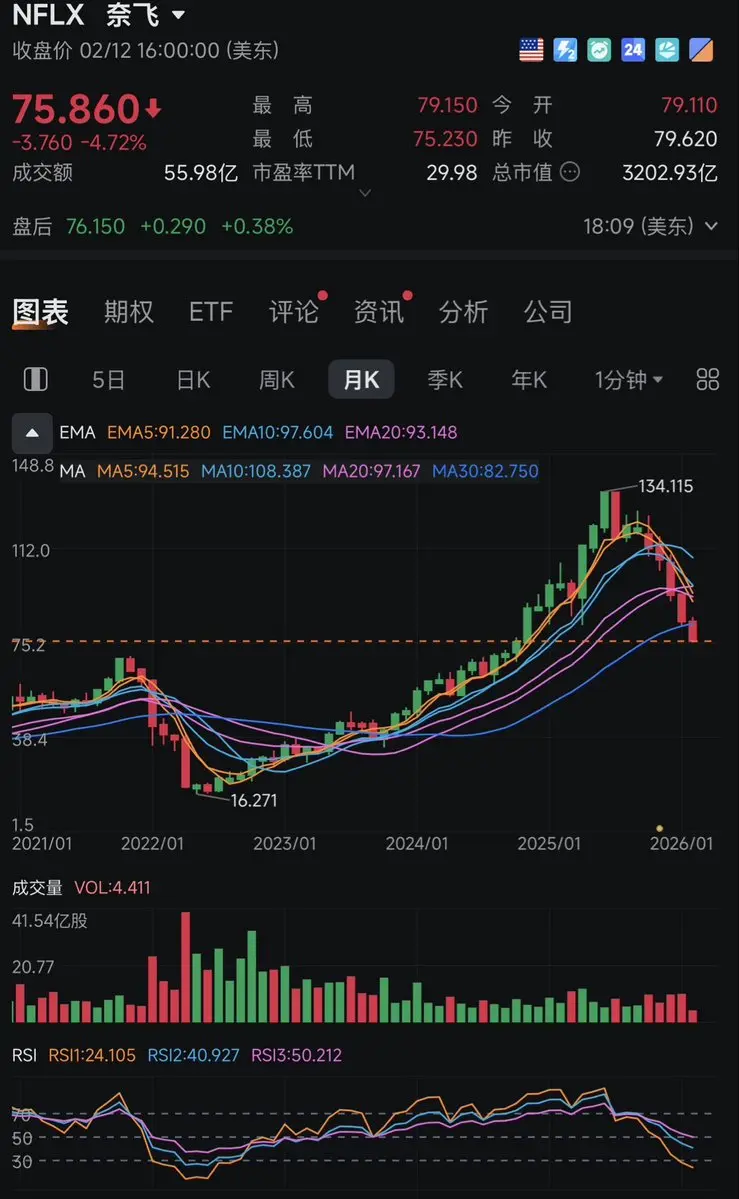Screen dimensions: 739x1199
Task: Select the 5日 chart period
Action: click(x=109, y=380)
